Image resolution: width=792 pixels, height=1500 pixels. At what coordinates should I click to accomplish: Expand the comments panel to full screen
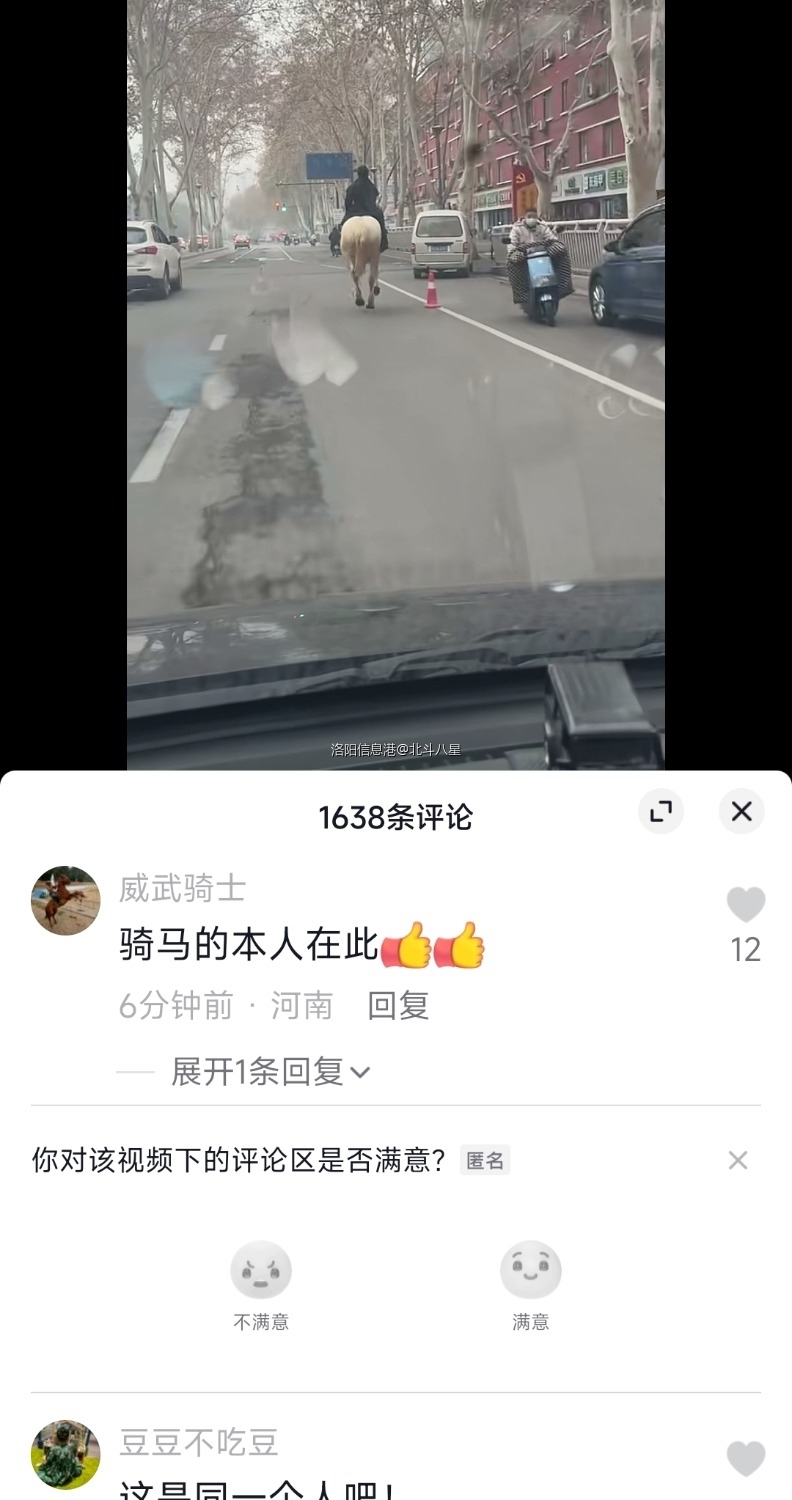[x=661, y=812]
